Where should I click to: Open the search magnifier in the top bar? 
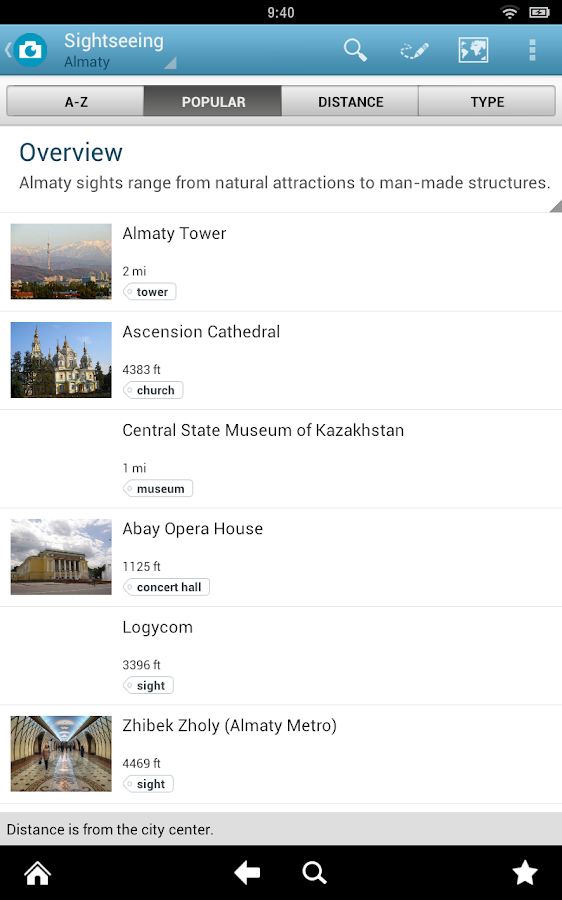click(355, 50)
